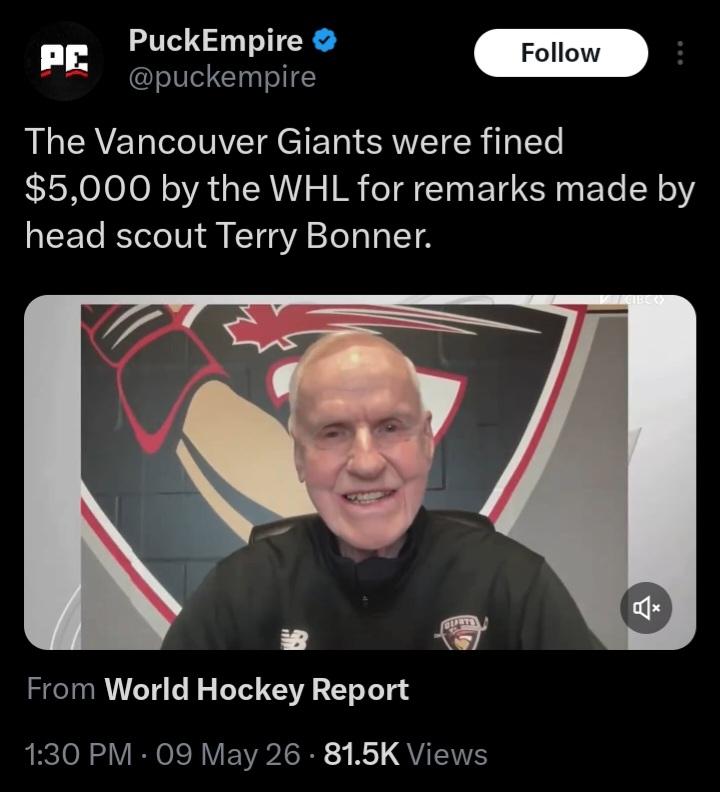Open the post's three-dot overflow menu
Image resolution: width=720 pixels, height=792 pixels.
click(x=680, y=53)
